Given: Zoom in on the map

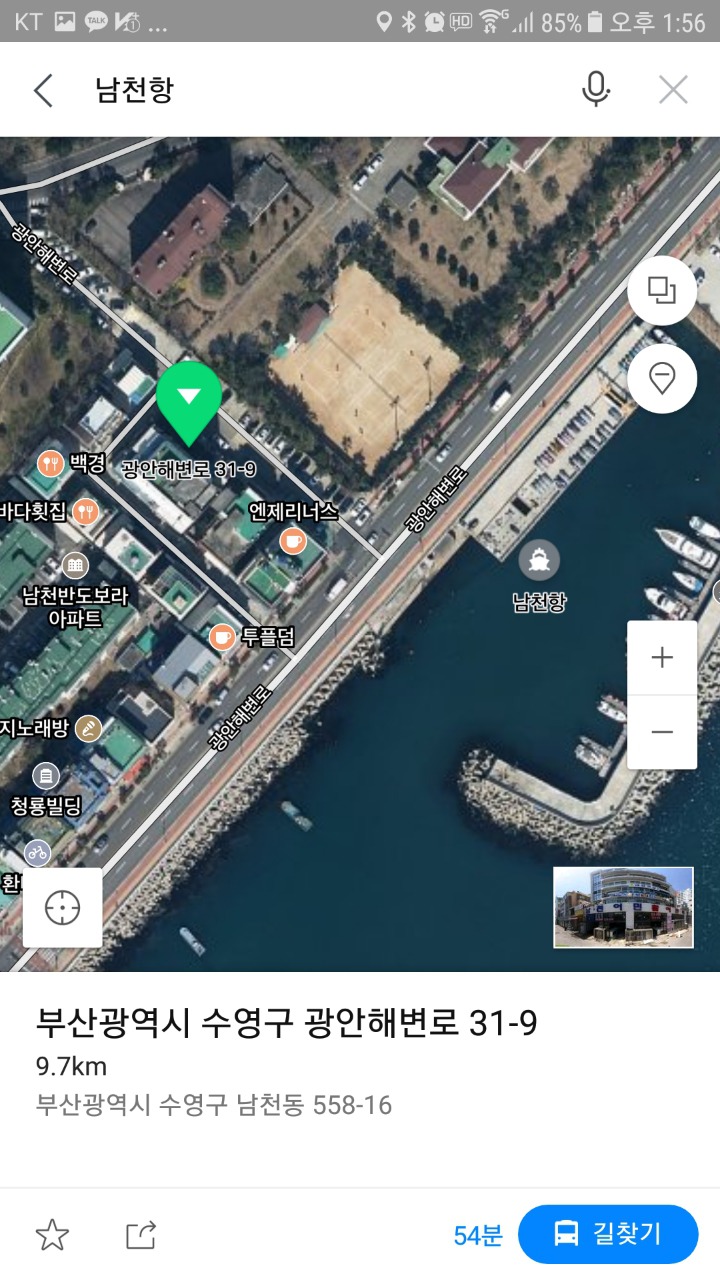Looking at the screenshot, I should (661, 658).
